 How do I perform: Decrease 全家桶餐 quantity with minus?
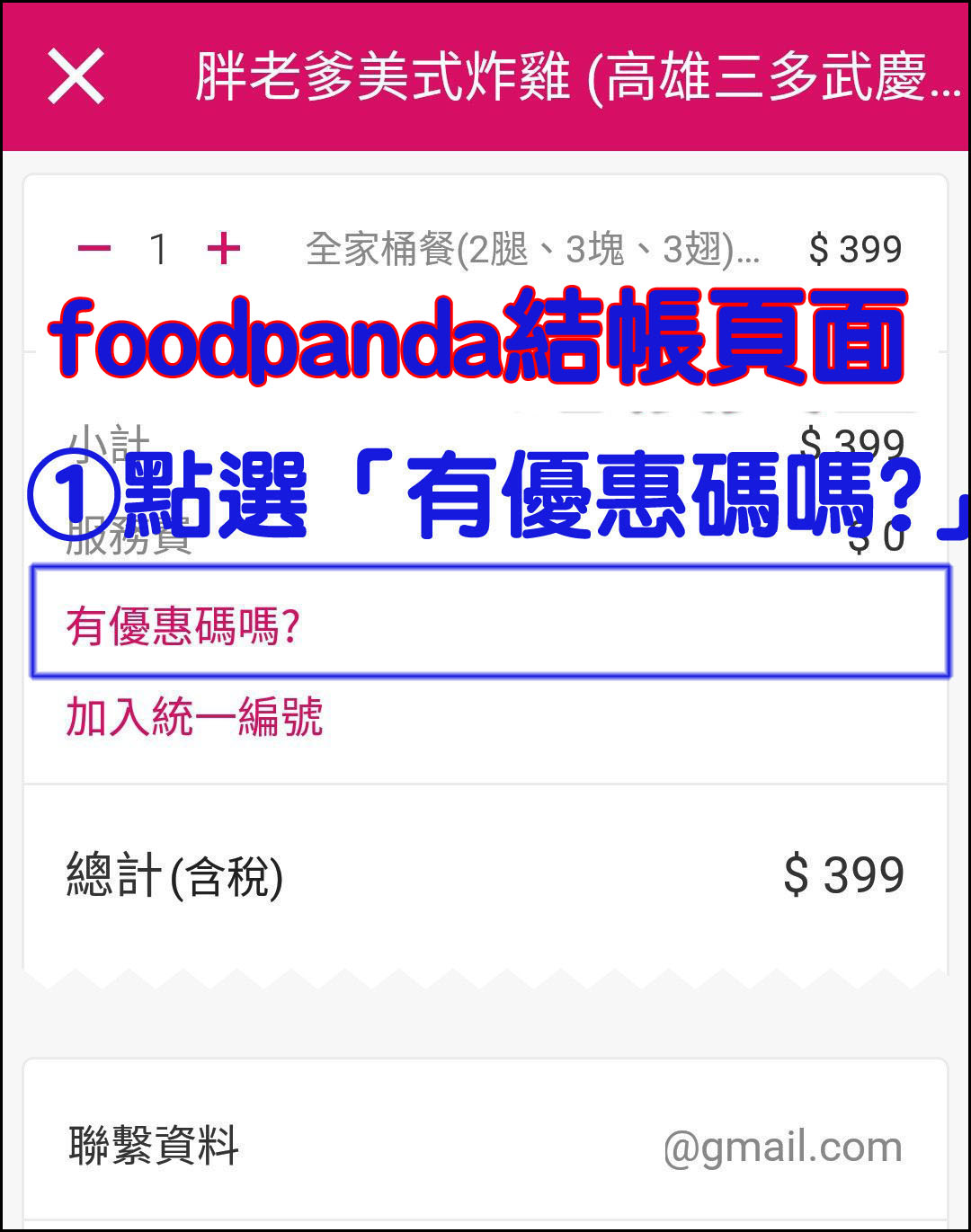(x=94, y=249)
